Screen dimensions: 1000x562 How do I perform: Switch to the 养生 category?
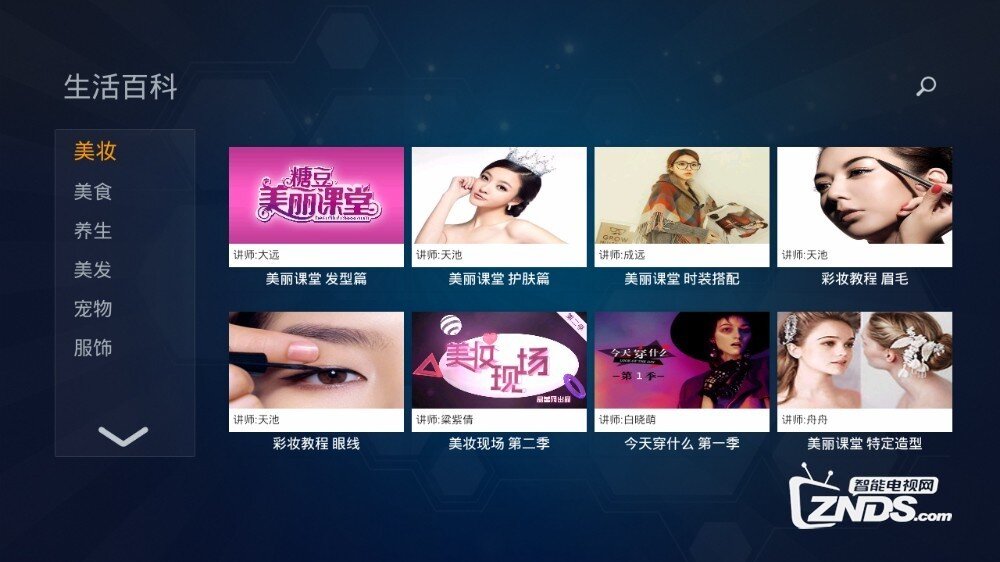click(93, 231)
